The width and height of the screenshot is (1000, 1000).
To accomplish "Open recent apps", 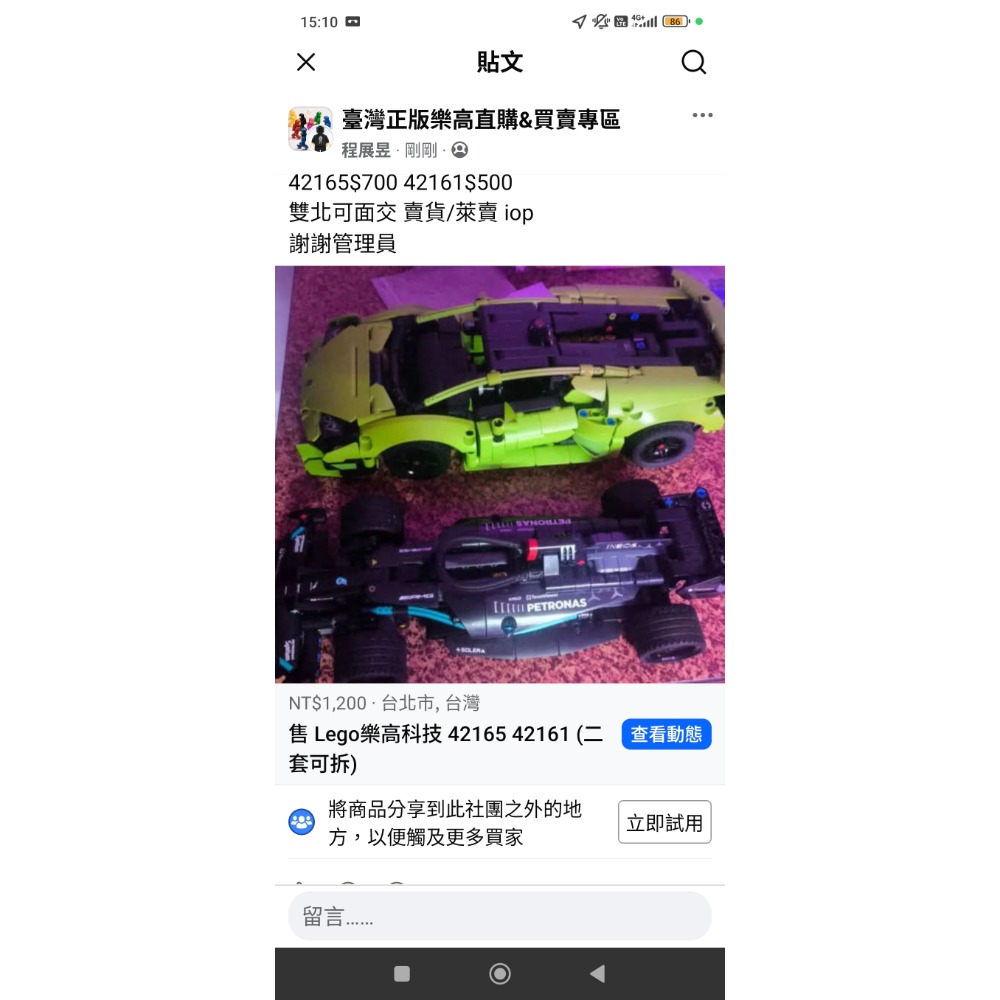I will 402,973.
